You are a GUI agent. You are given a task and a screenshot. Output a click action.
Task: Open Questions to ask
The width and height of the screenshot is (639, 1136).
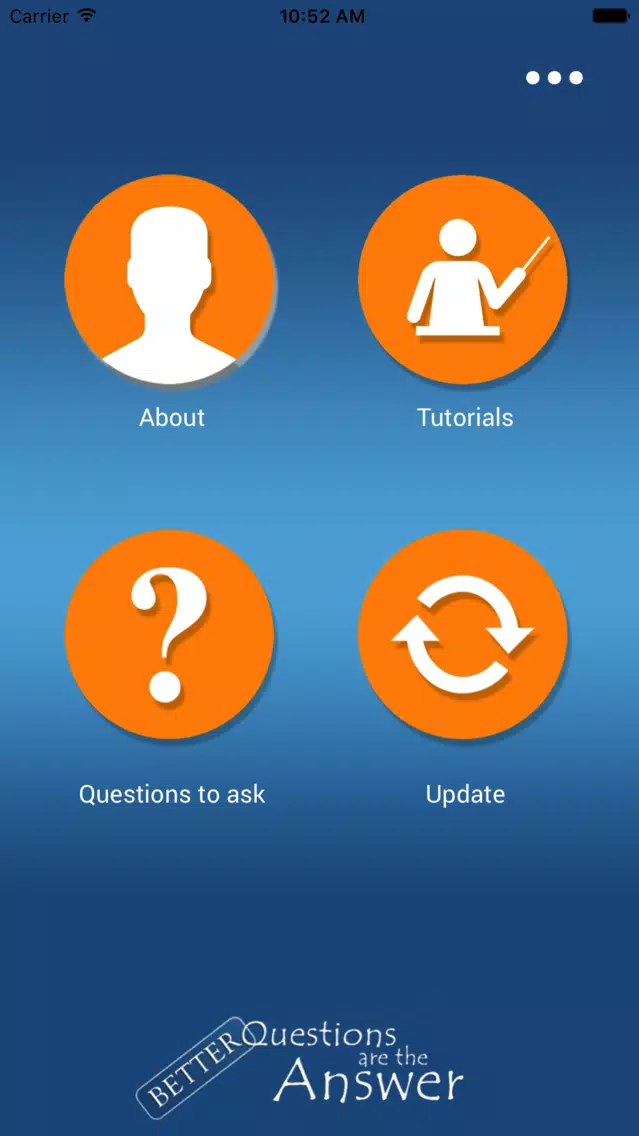point(170,635)
